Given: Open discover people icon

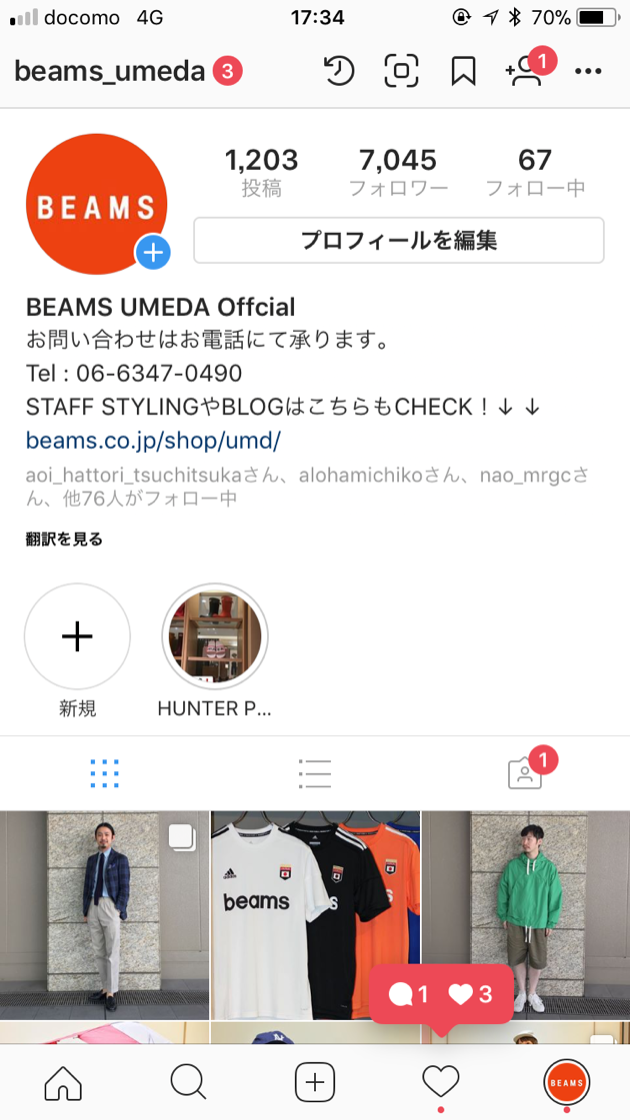Looking at the screenshot, I should [x=524, y=71].
